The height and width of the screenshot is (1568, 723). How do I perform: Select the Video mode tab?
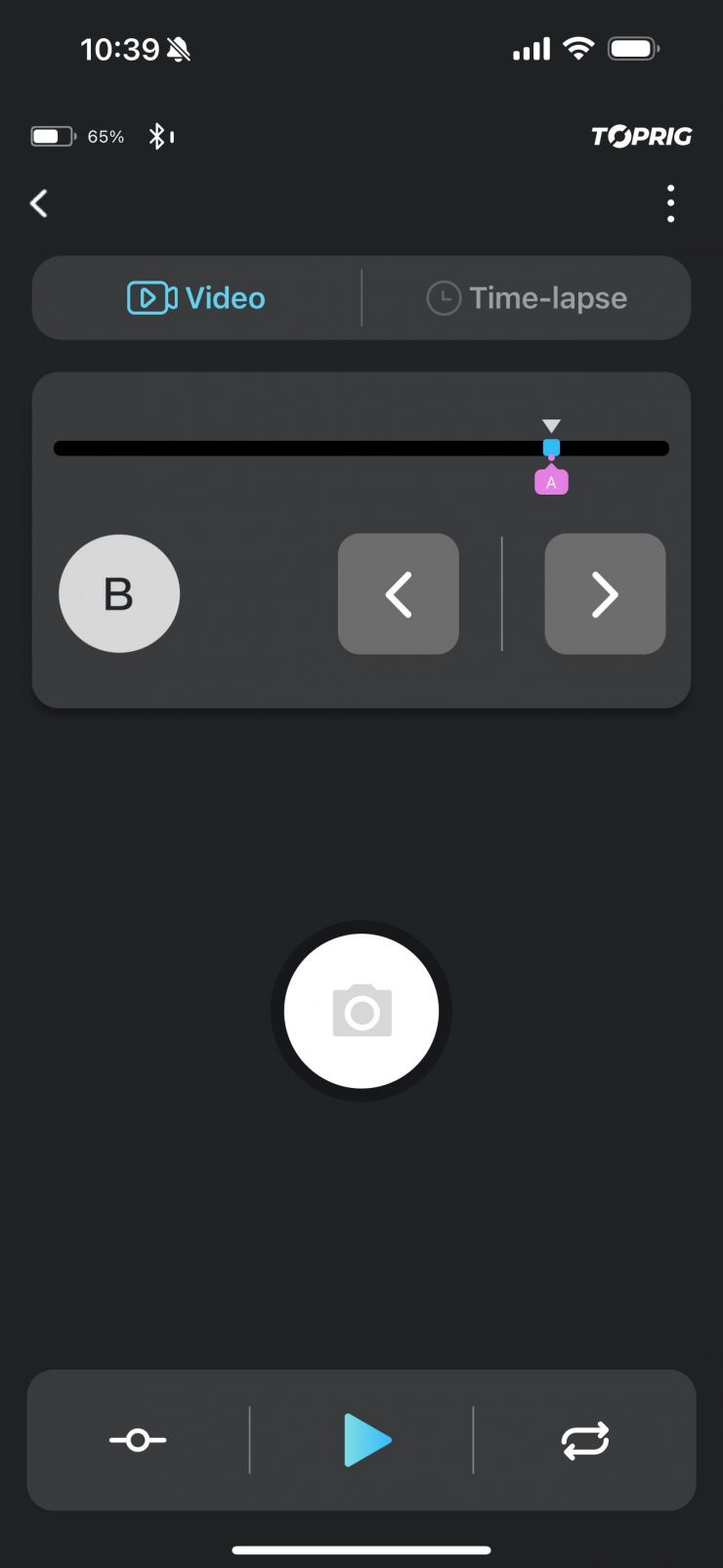point(196,298)
